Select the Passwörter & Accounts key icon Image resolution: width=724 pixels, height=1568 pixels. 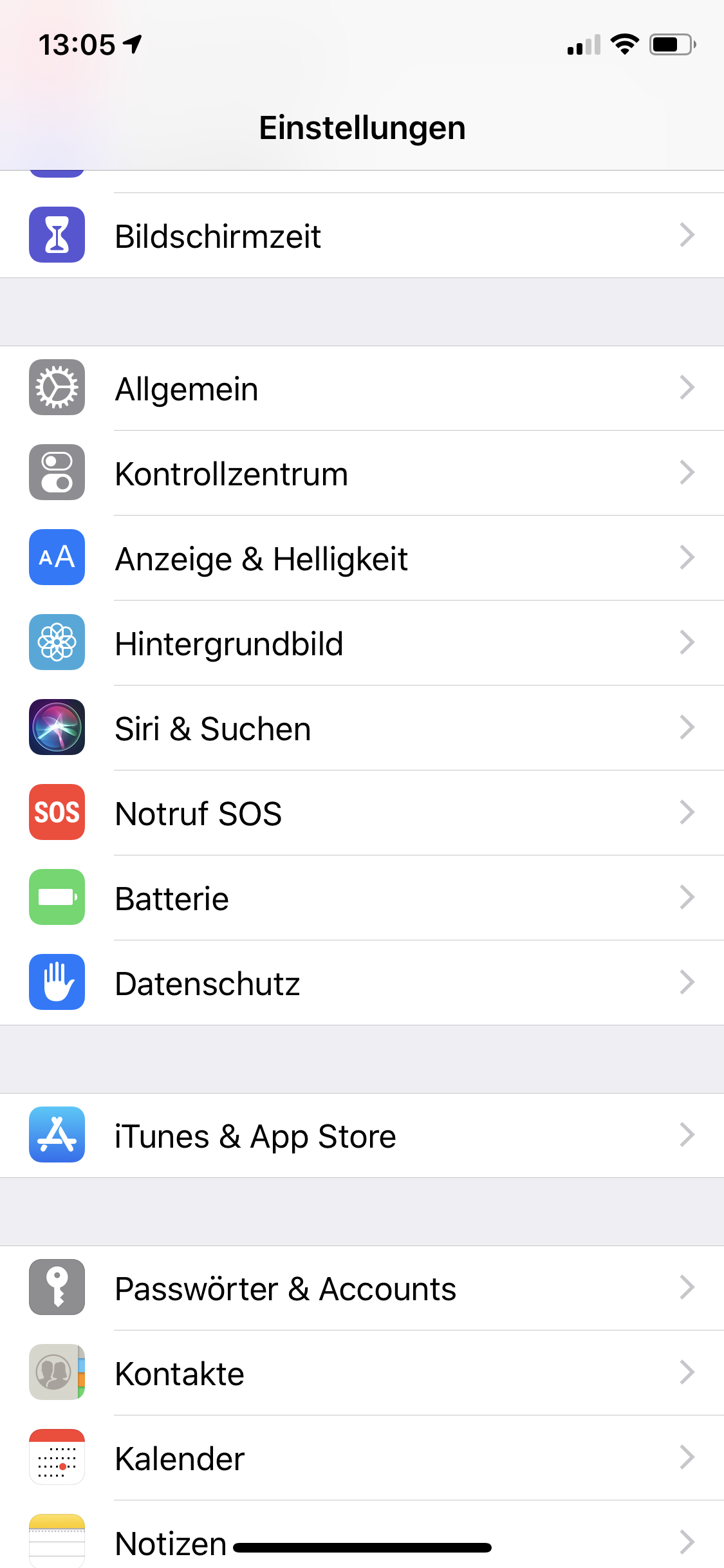(57, 1288)
